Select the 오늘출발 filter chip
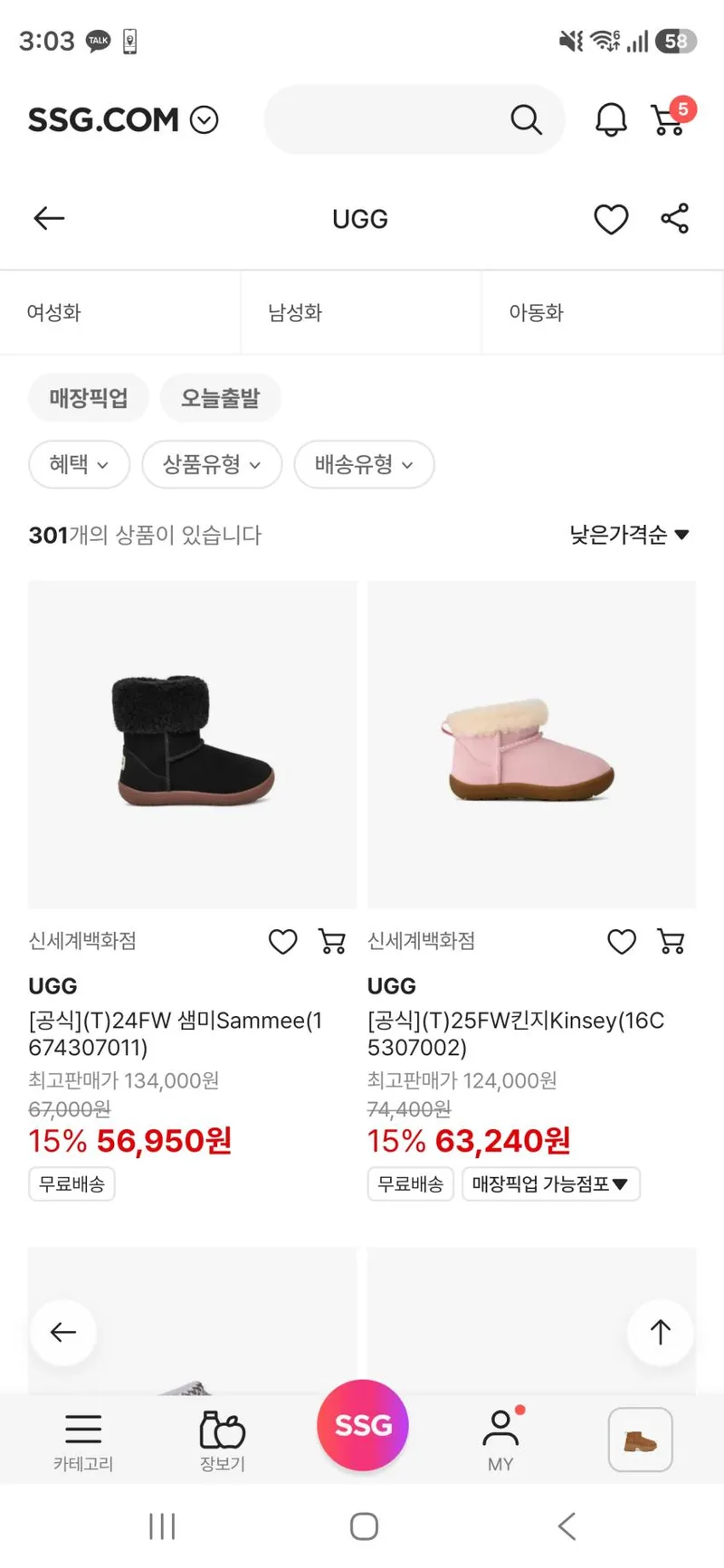Viewport: 724px width, 1568px height. click(221, 397)
